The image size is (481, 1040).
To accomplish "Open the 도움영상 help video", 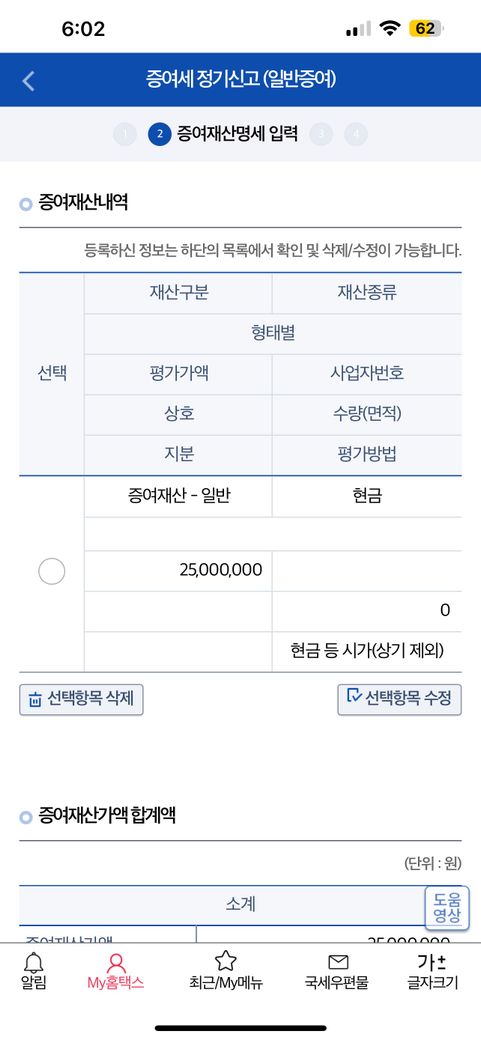I will (x=447, y=908).
